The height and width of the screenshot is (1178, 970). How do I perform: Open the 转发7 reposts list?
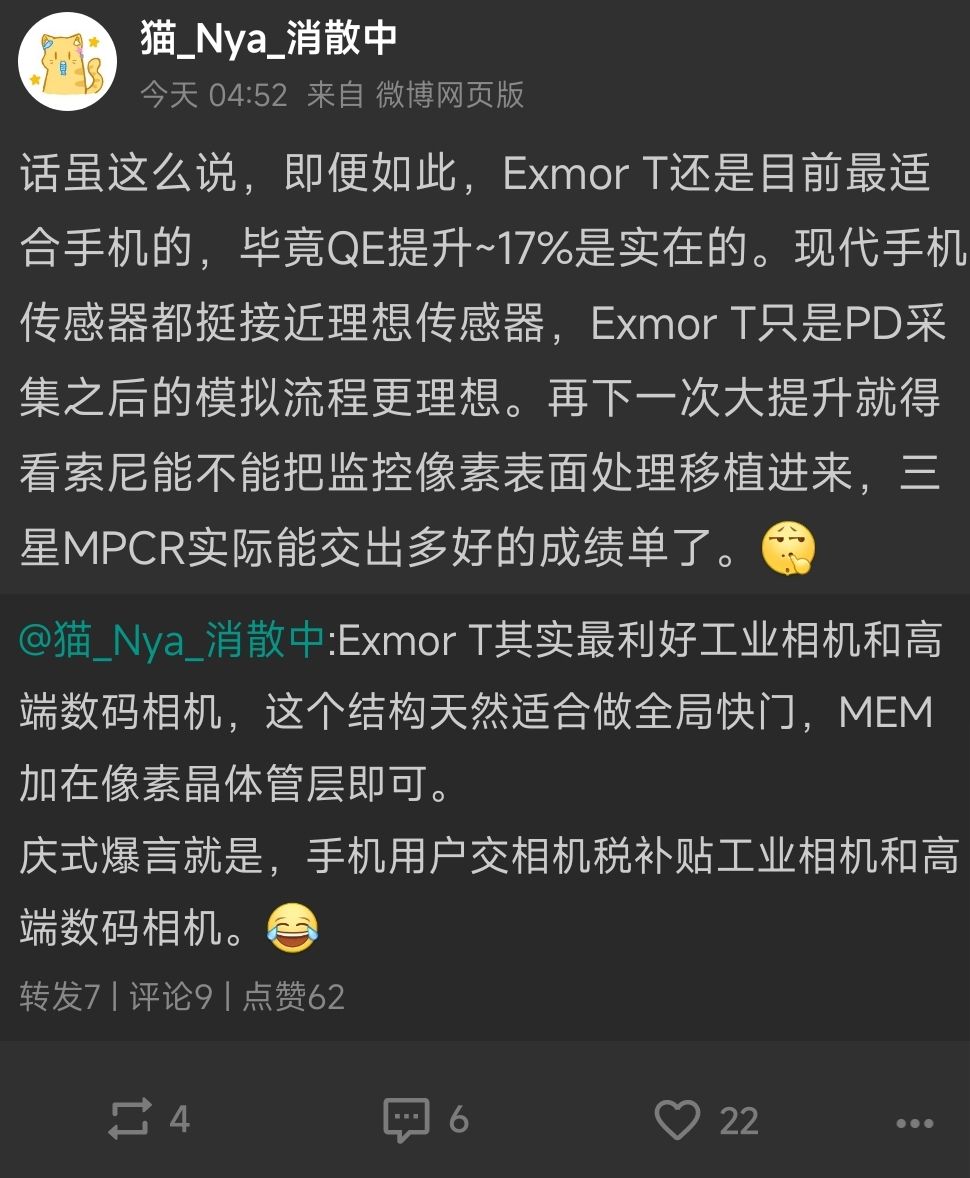55,996
